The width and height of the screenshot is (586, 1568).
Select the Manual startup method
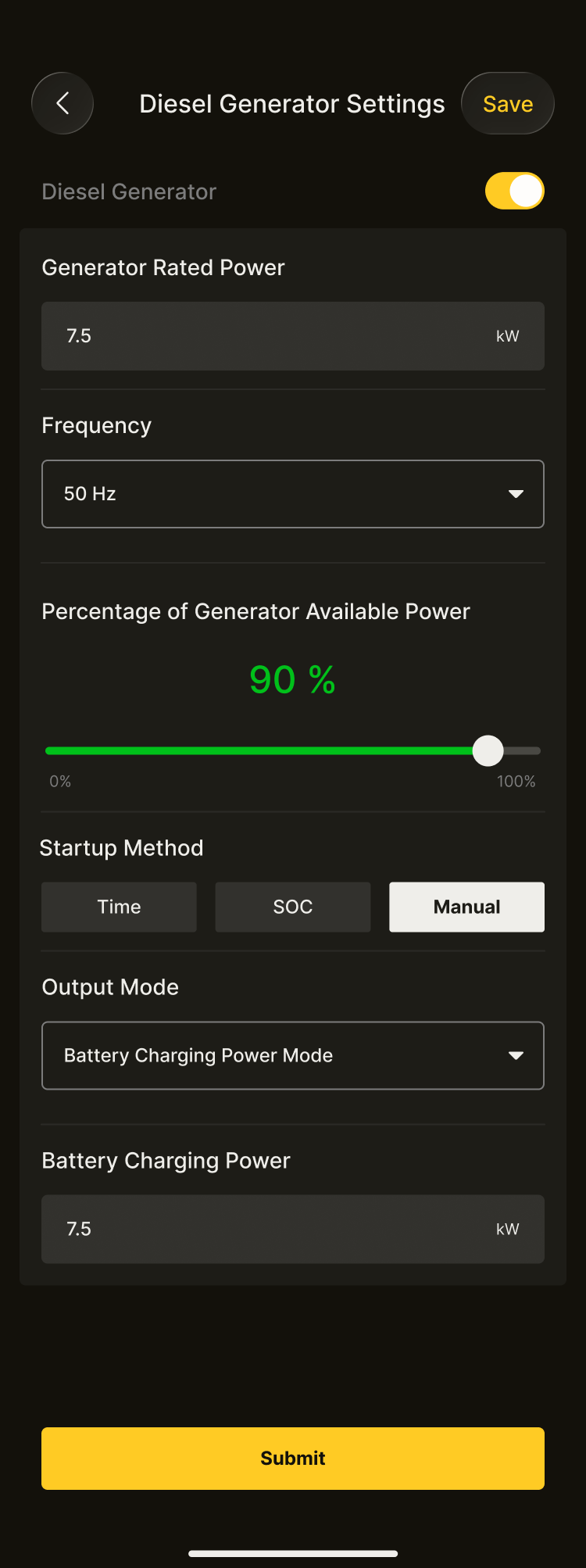466,907
